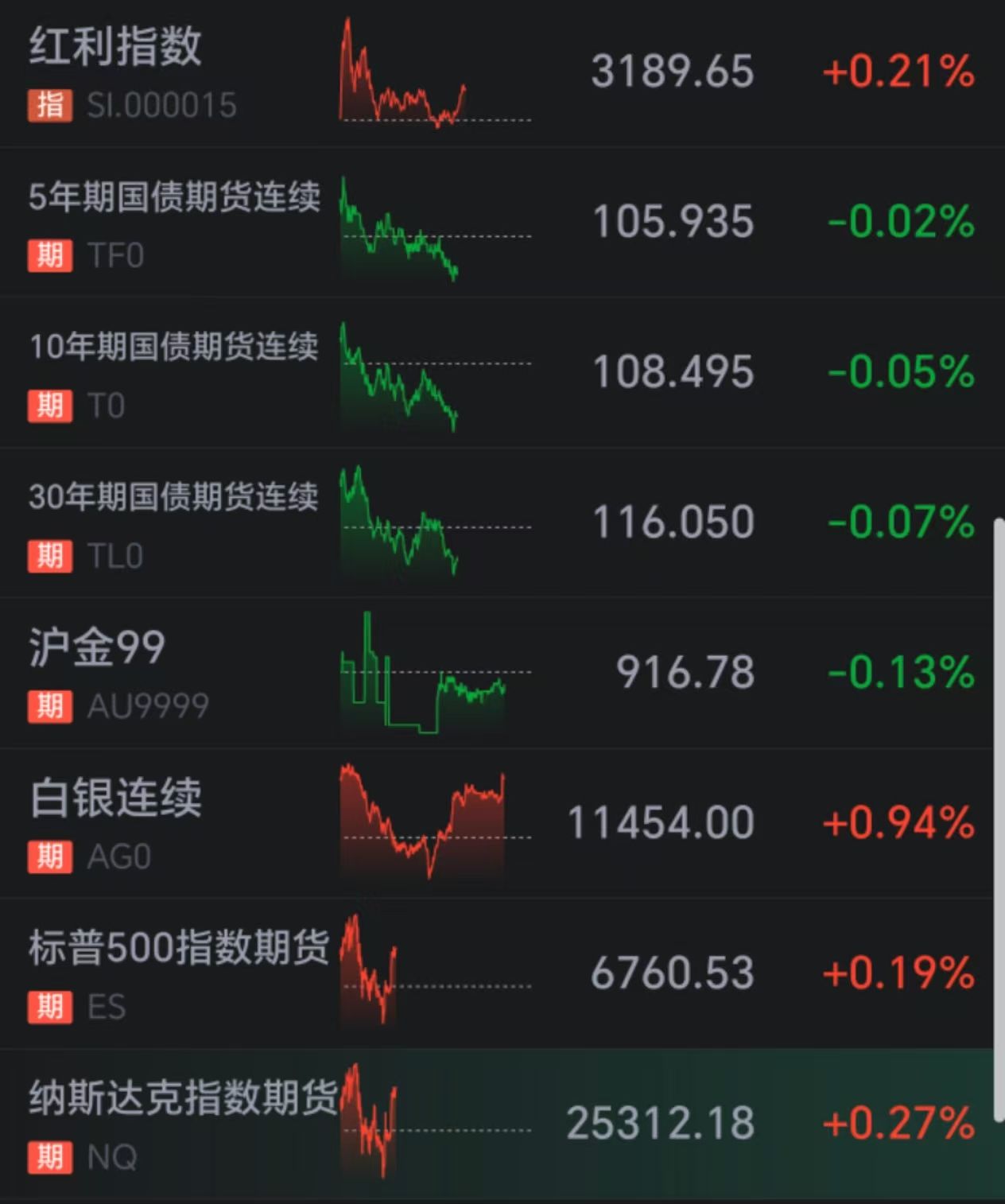Image resolution: width=1005 pixels, height=1204 pixels.
Task: Click the price 6760.53 for 标普500
Action: click(672, 972)
